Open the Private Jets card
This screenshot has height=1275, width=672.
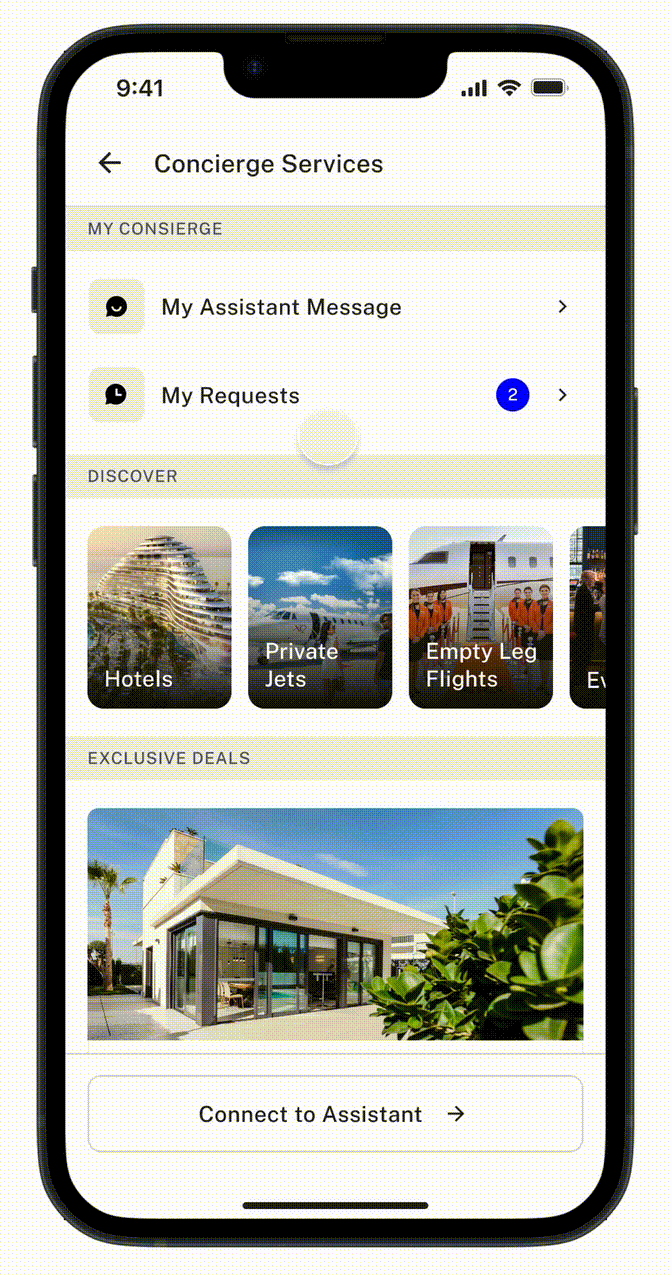click(320, 617)
